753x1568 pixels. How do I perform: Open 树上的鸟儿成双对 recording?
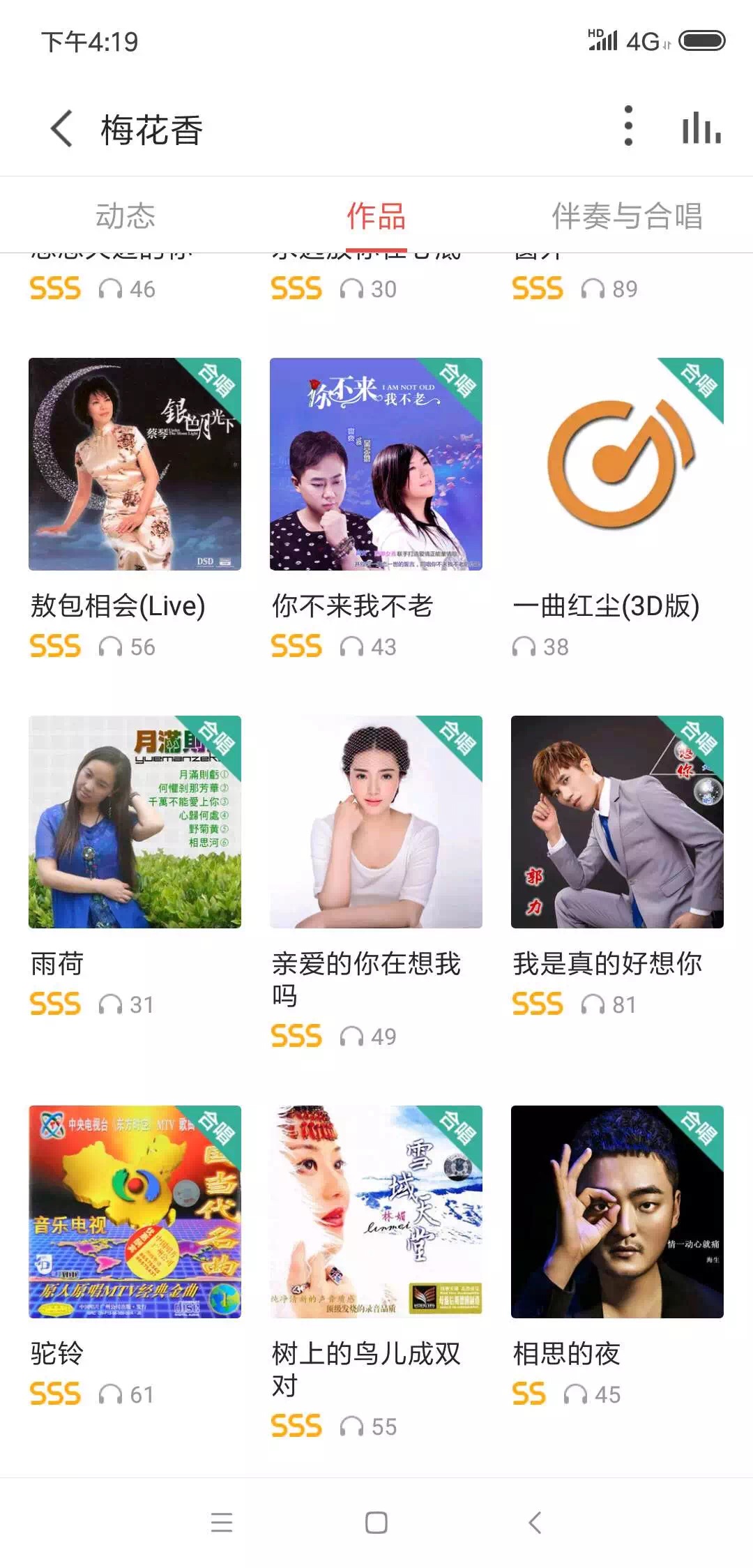click(376, 1212)
